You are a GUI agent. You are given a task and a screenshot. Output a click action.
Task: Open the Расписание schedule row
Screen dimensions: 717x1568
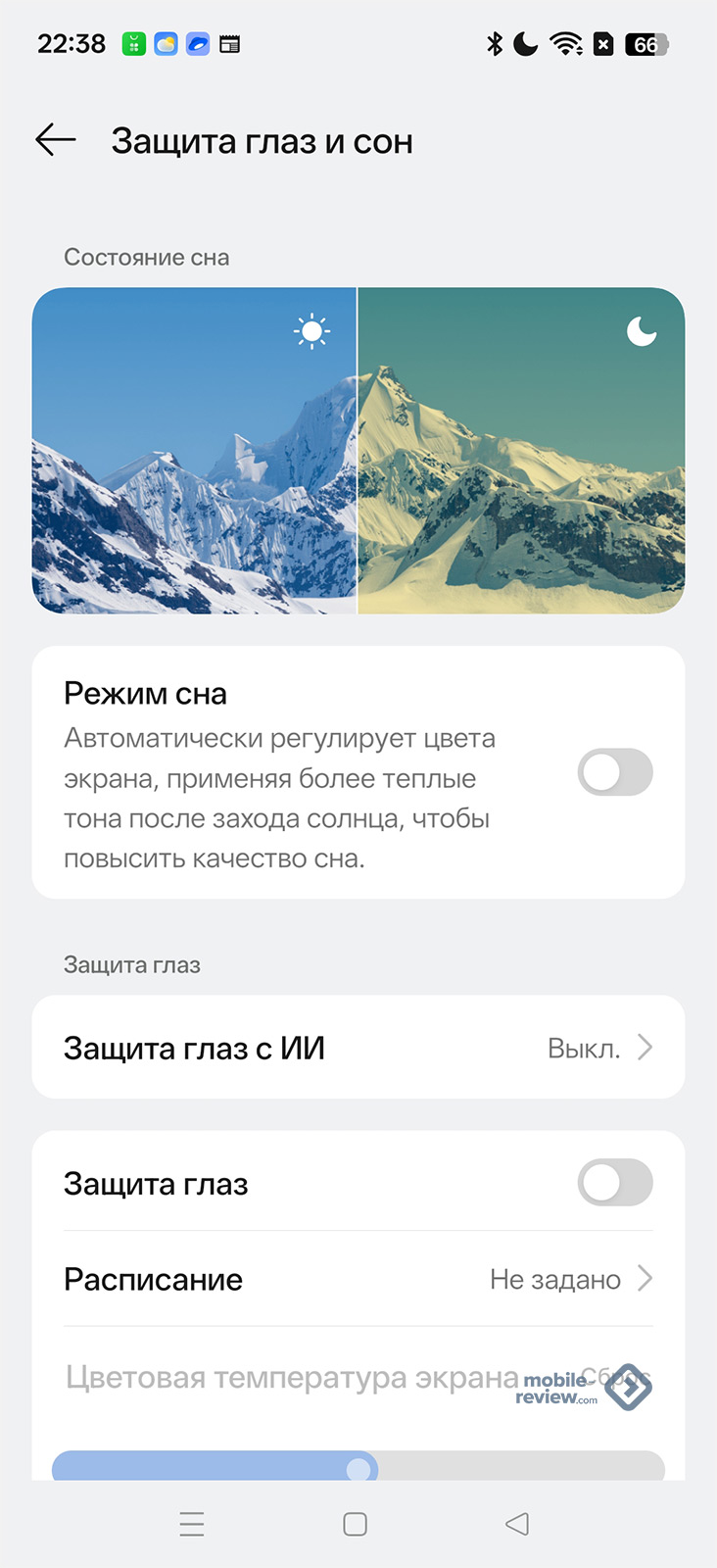pyautogui.click(x=358, y=1279)
